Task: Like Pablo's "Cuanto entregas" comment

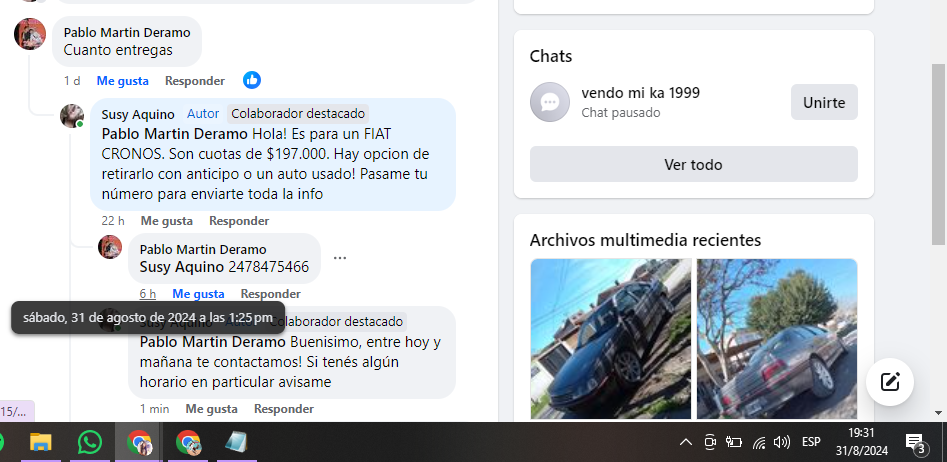Action: click(x=122, y=80)
